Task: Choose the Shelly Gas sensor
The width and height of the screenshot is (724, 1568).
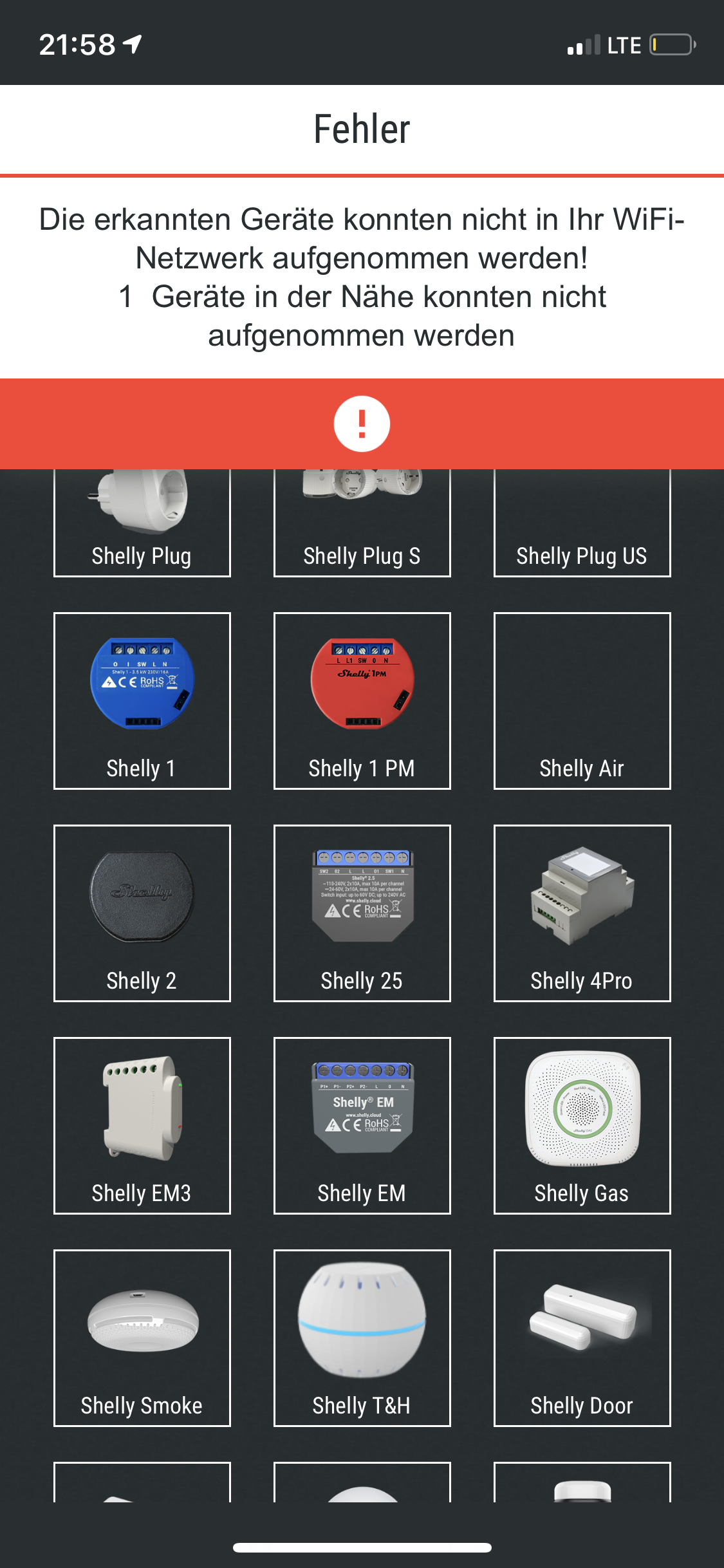Action: point(582,1125)
